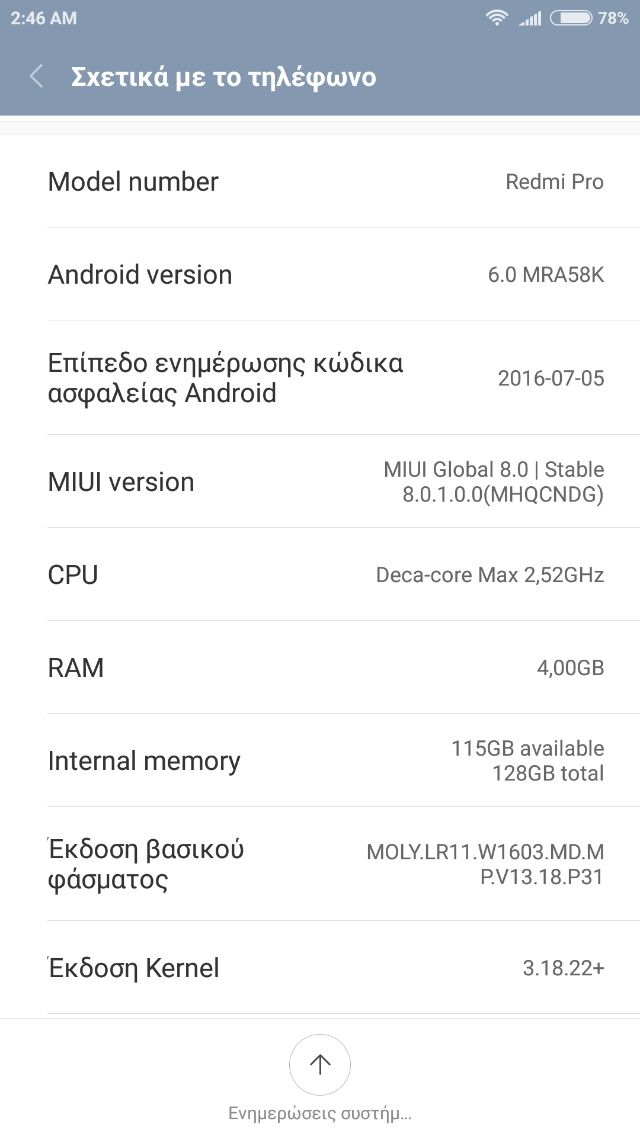
Task: Select the Internal memory row
Action: pos(320,761)
